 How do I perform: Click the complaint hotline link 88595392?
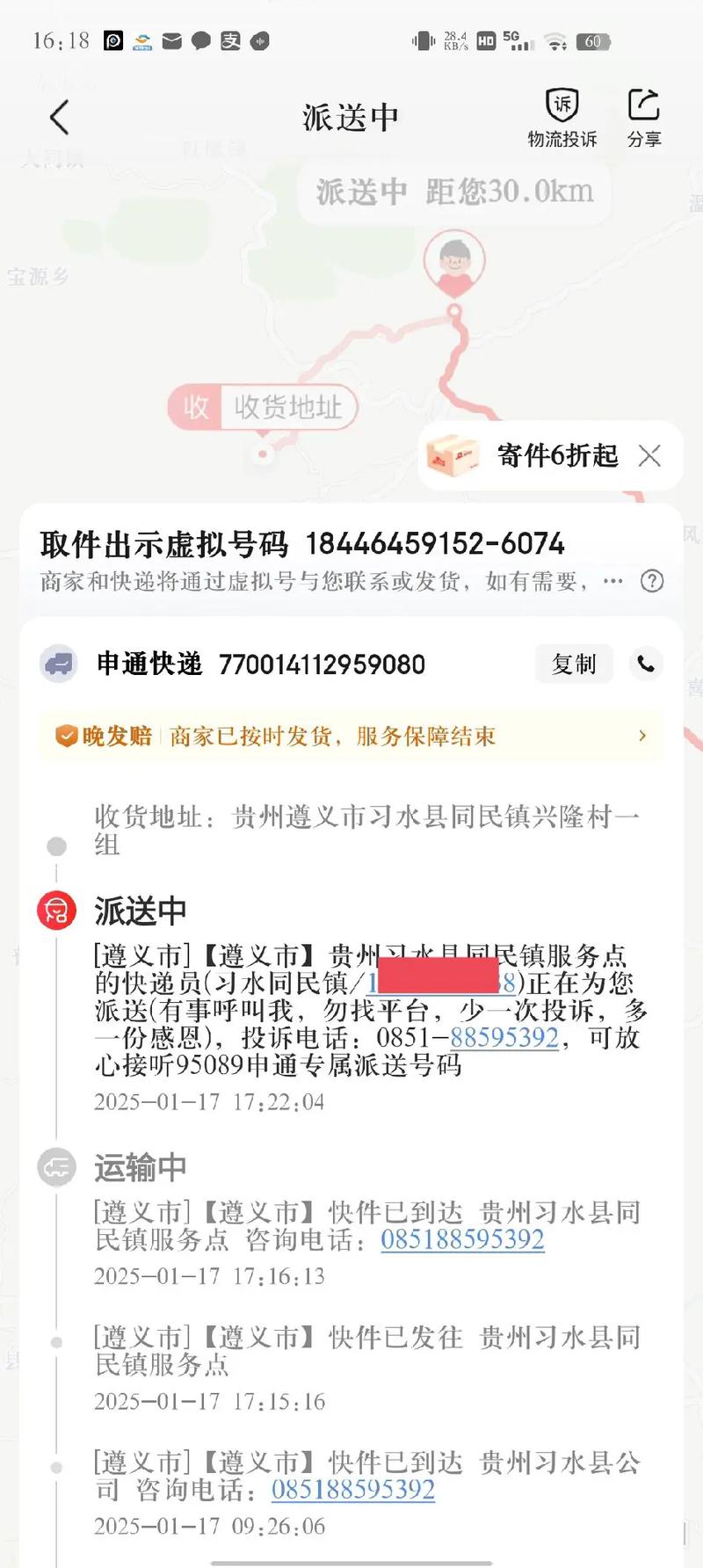click(504, 1038)
